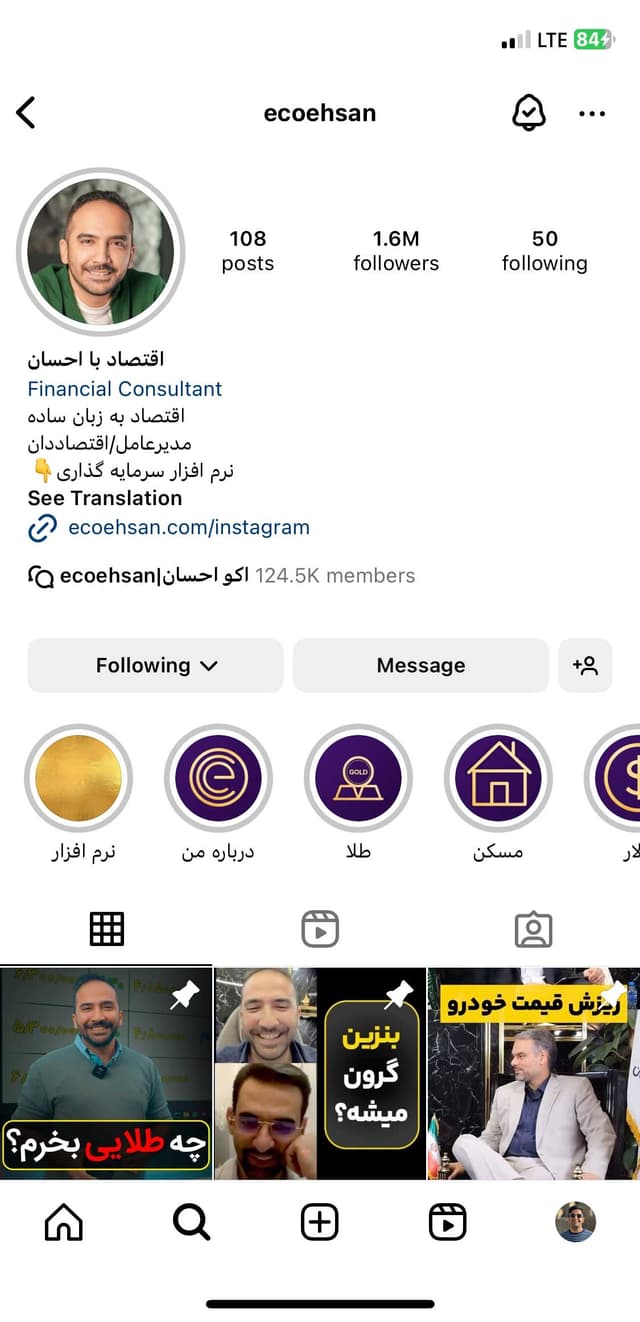Image resolution: width=640 pixels, height=1322 pixels.
Task: Open the نرم افزار story highlight
Action: 78,778
